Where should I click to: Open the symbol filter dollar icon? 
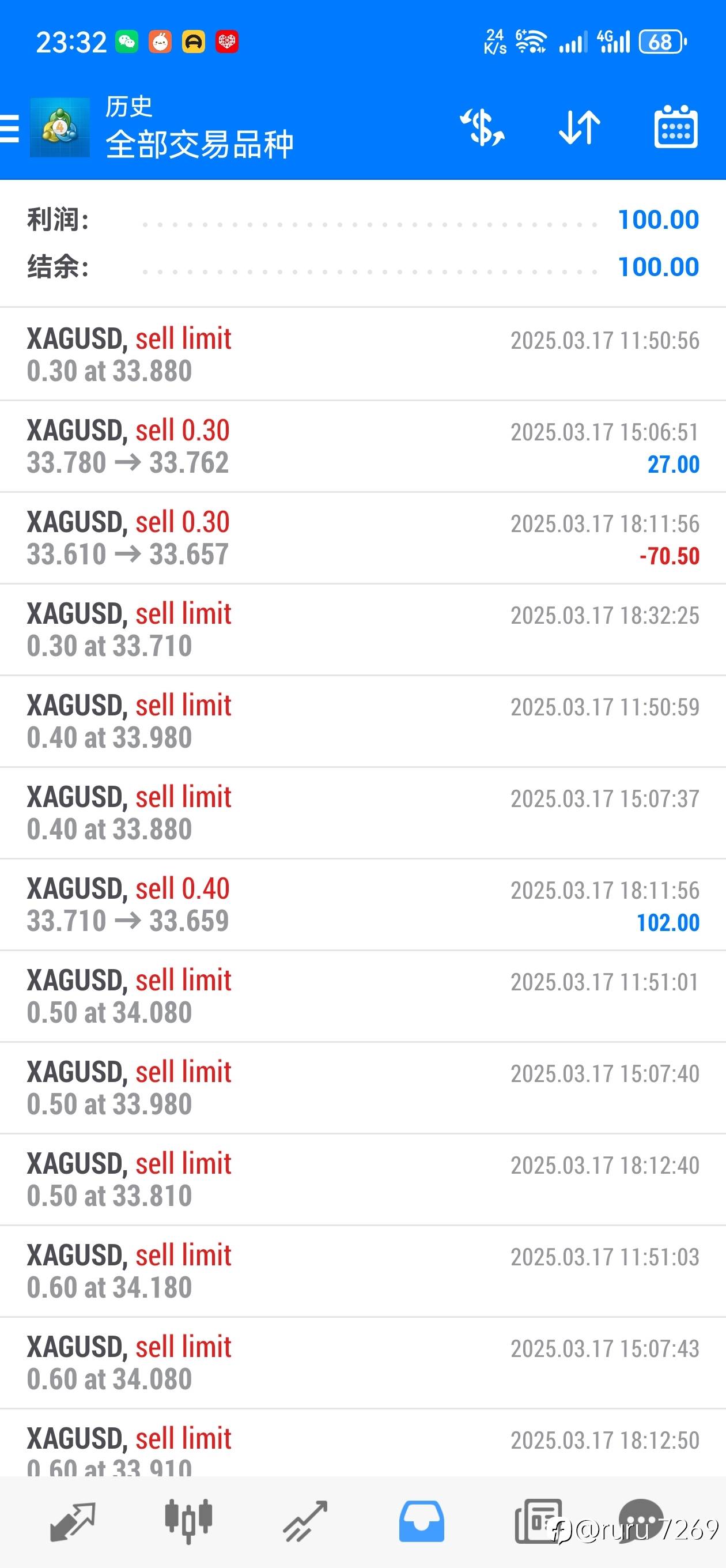482,128
